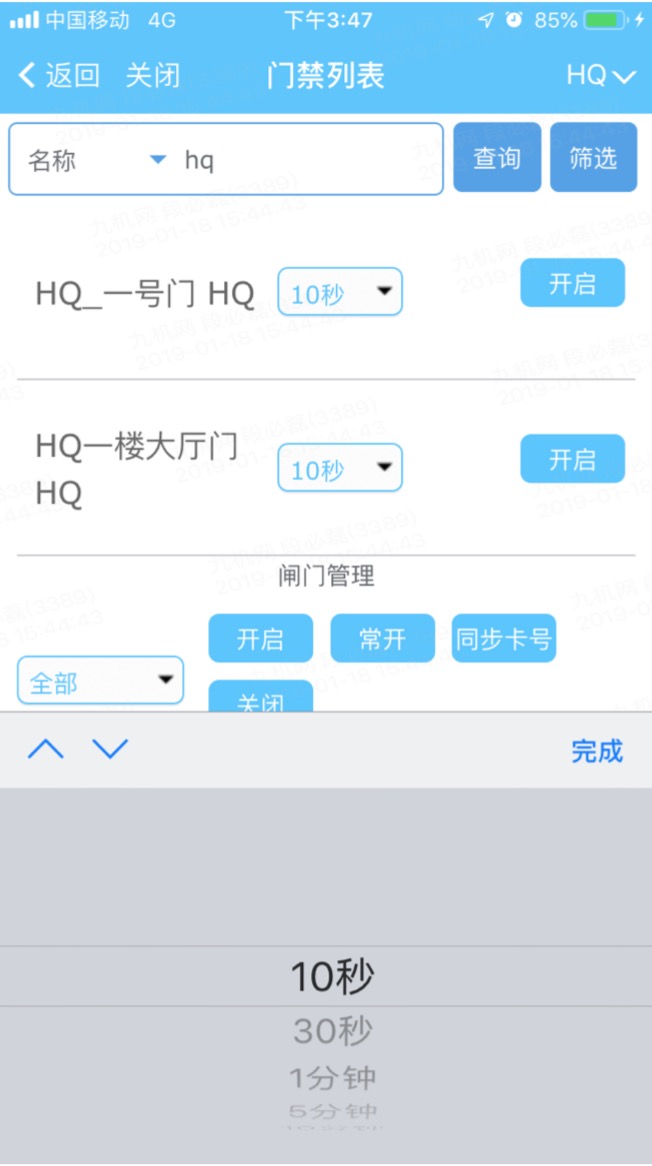The image size is (652, 1166).
Task: Open duration dropdown for HQ_一号门
Action: coord(340,292)
